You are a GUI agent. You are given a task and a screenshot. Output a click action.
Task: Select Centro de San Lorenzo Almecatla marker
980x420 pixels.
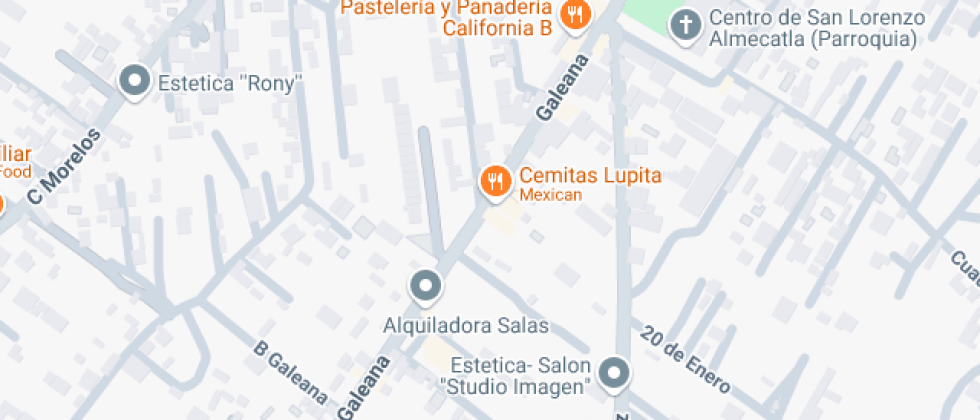point(686,25)
